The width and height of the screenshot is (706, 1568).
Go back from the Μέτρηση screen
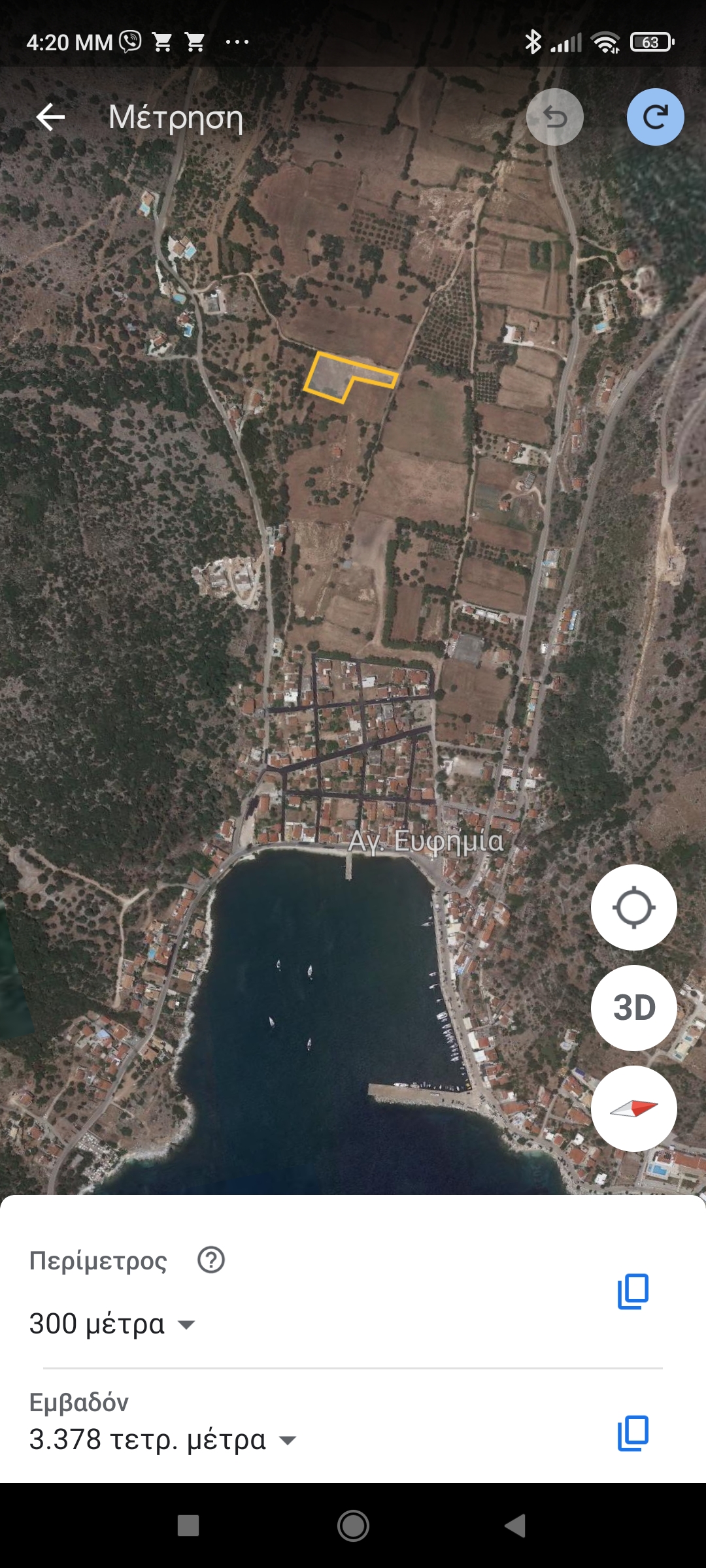tap(50, 118)
